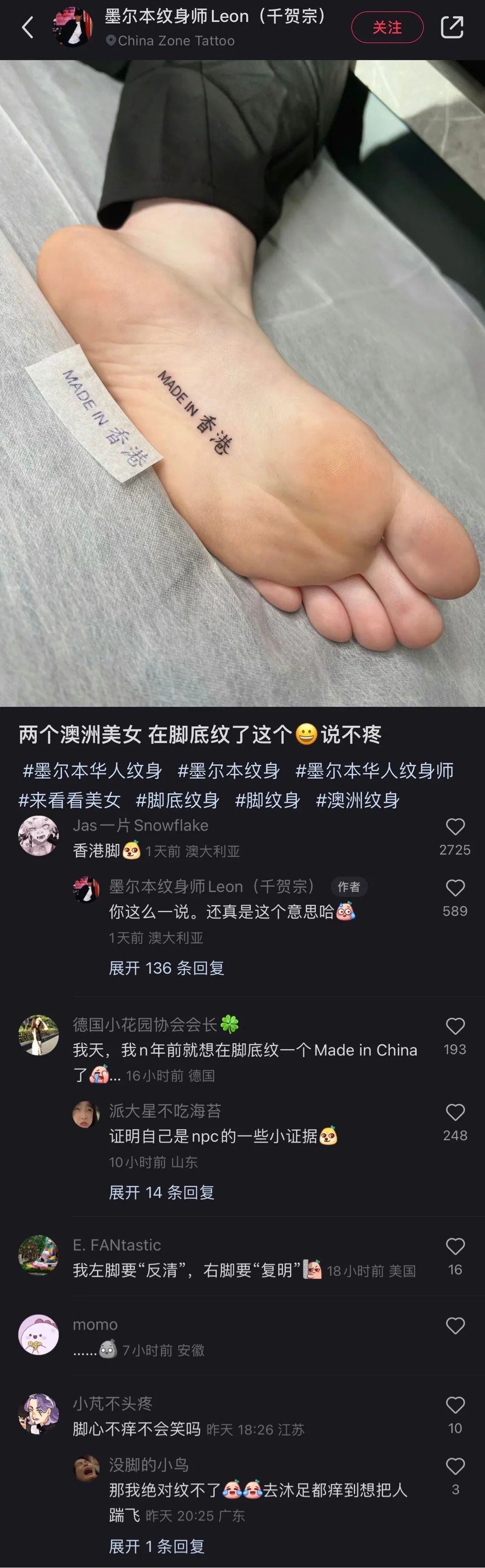Viewport: 485px width, 1568px height.
Task: Like the author's reply comment
Action: pos(455,888)
